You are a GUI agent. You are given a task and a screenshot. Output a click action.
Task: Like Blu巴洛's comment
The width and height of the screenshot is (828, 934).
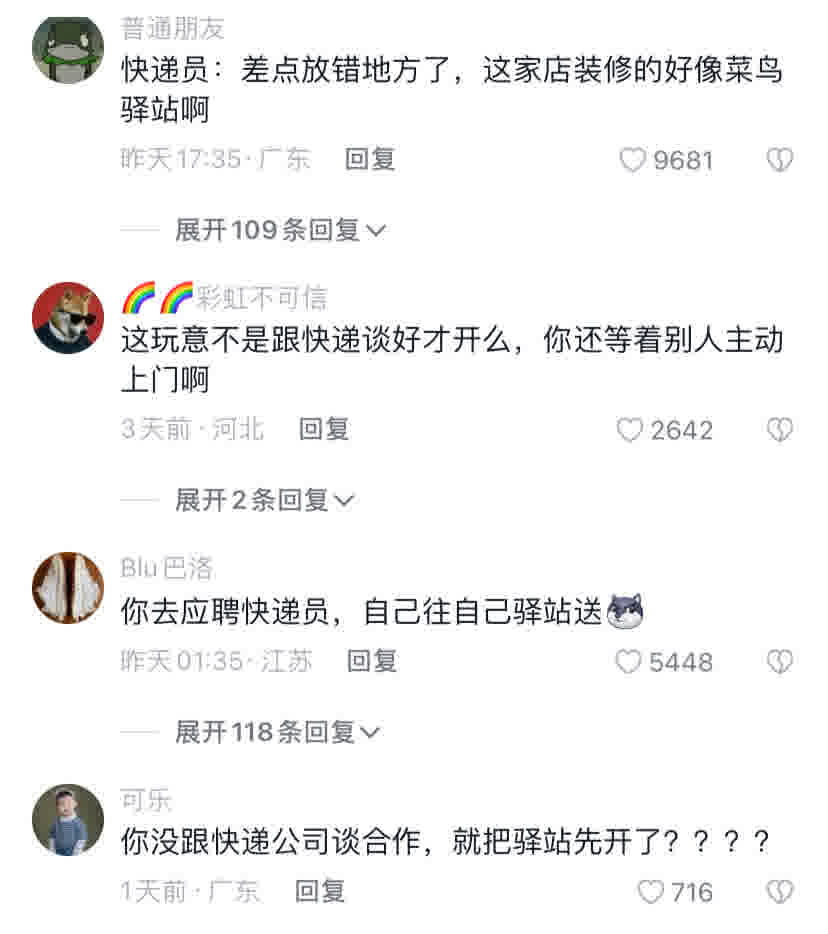(x=628, y=662)
